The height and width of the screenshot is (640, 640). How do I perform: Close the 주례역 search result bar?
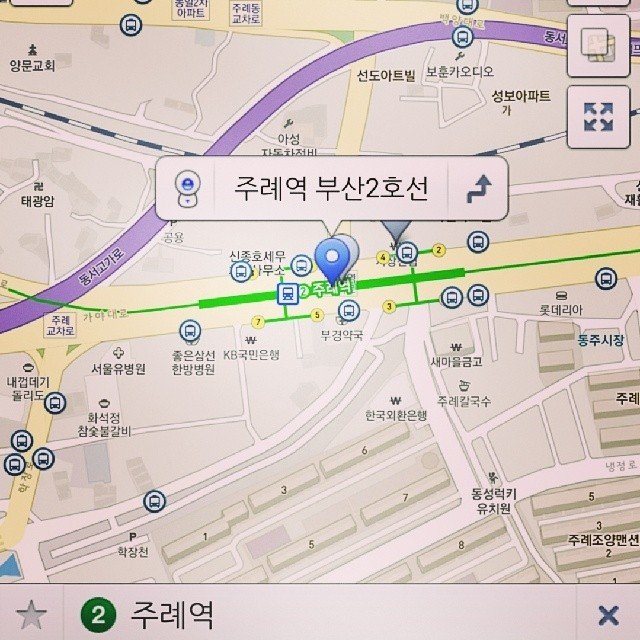pyautogui.click(x=607, y=614)
